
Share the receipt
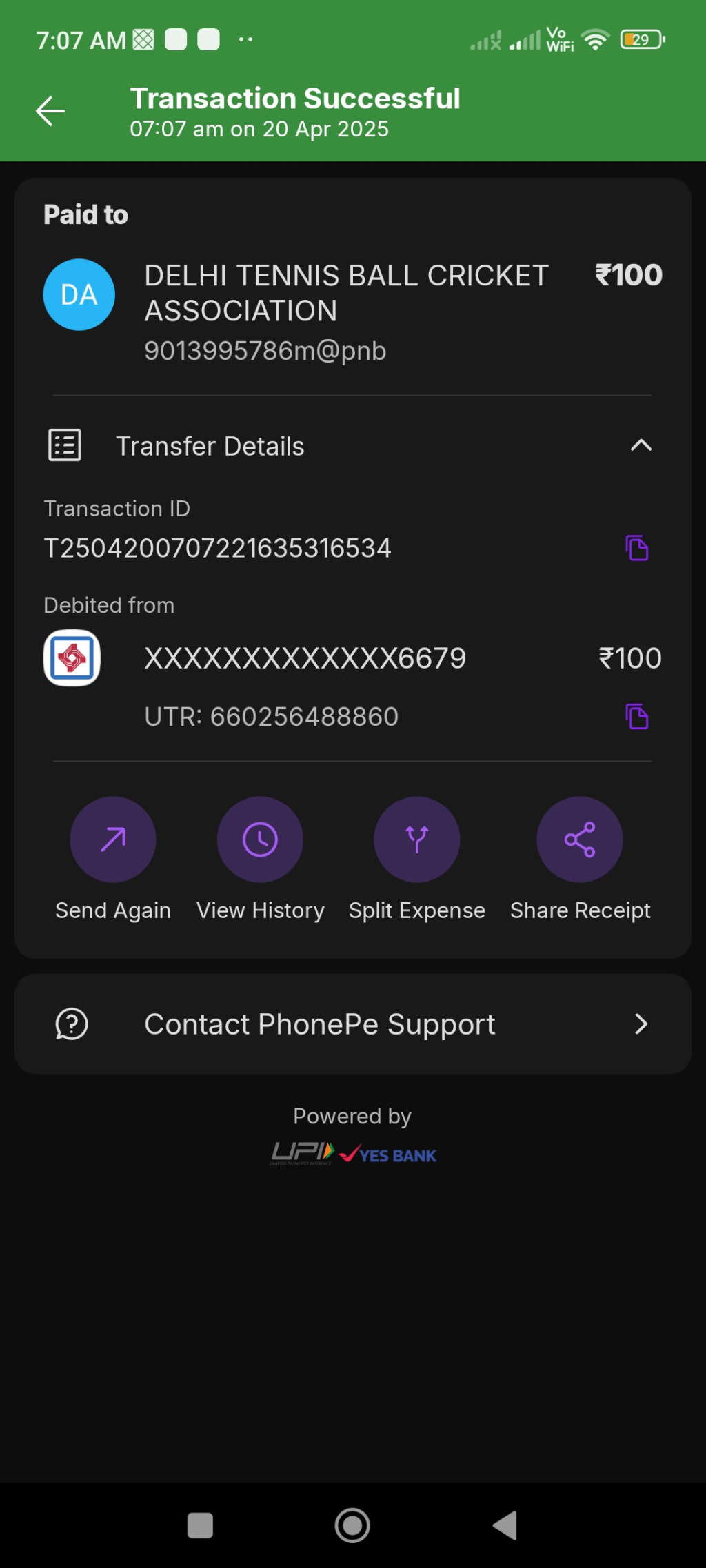coord(580,839)
